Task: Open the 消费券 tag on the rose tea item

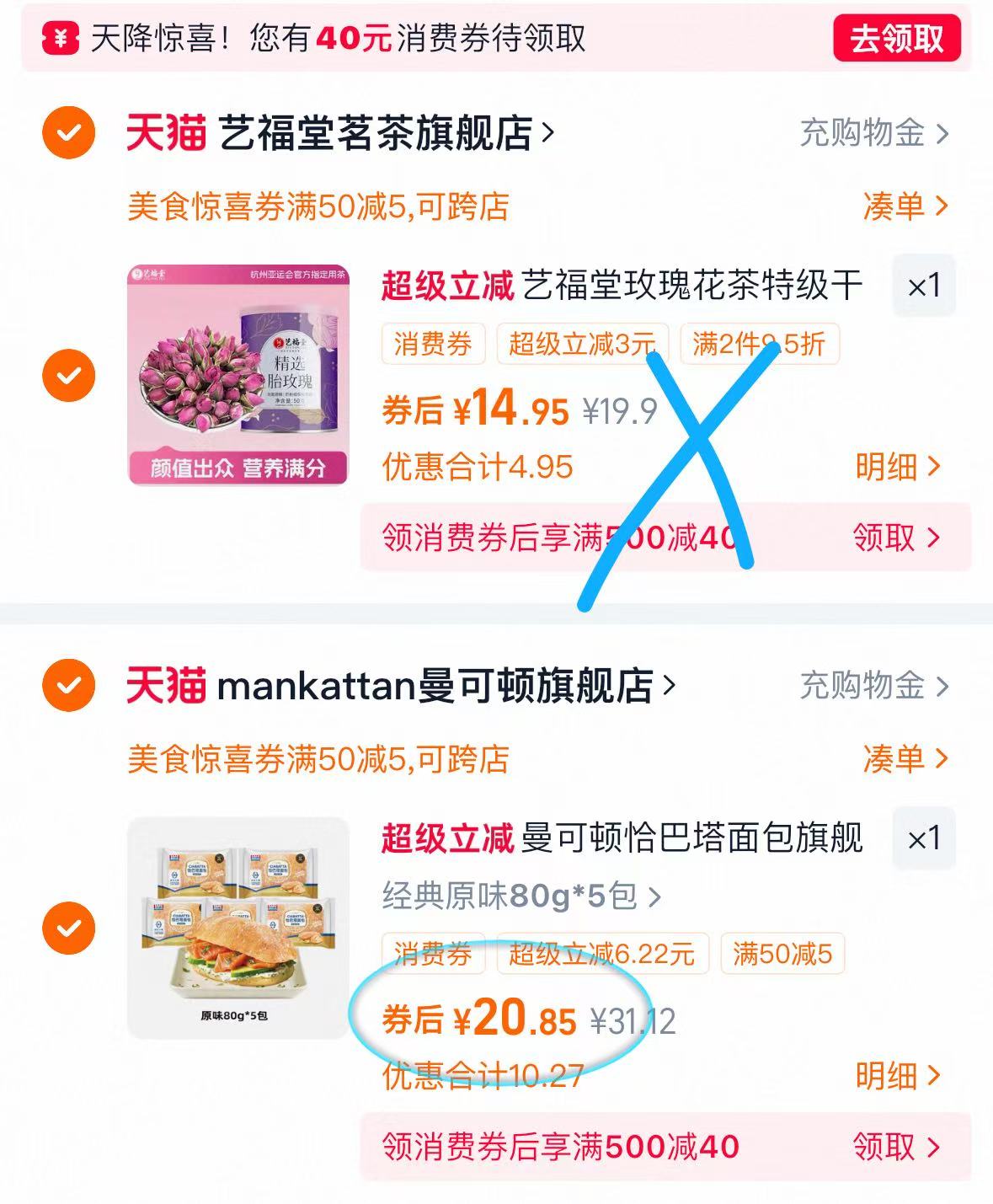Action: point(432,343)
